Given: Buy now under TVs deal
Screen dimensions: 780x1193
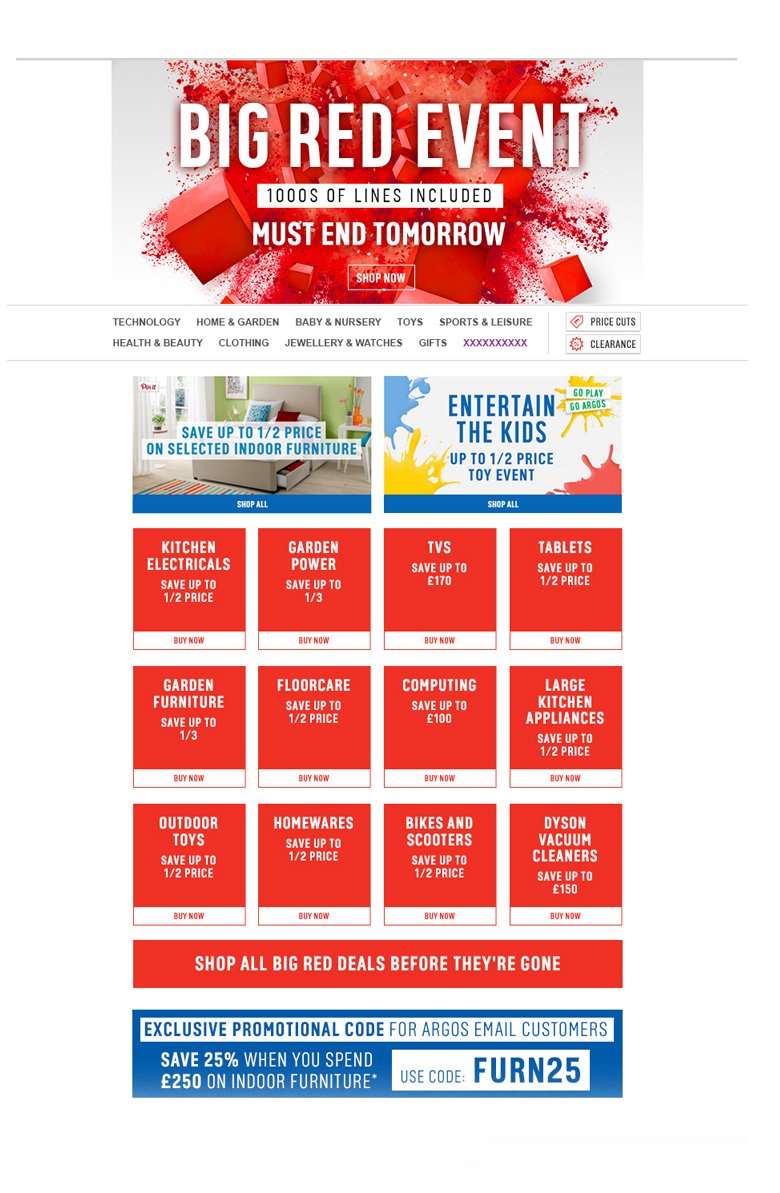Looking at the screenshot, I should tap(440, 640).
